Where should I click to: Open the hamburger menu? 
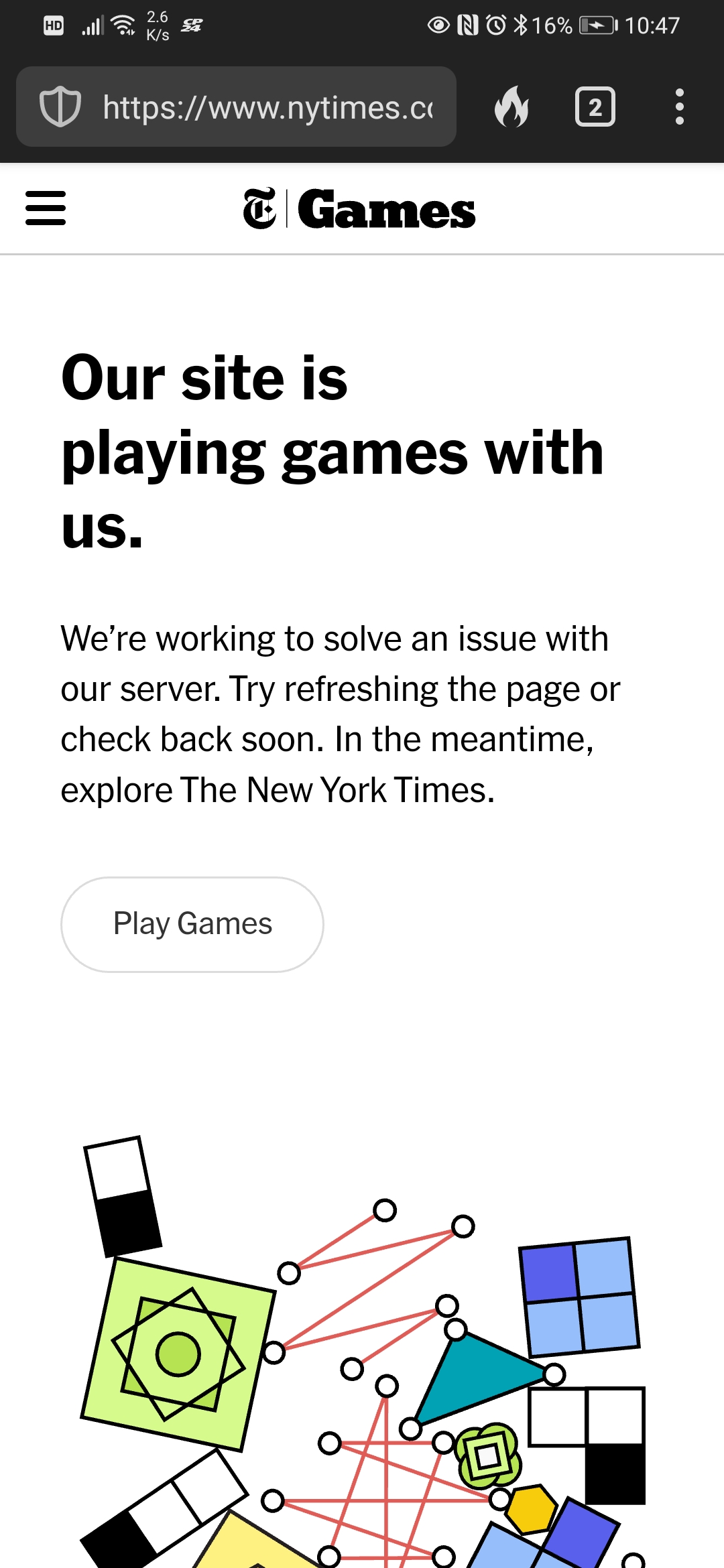click(46, 208)
